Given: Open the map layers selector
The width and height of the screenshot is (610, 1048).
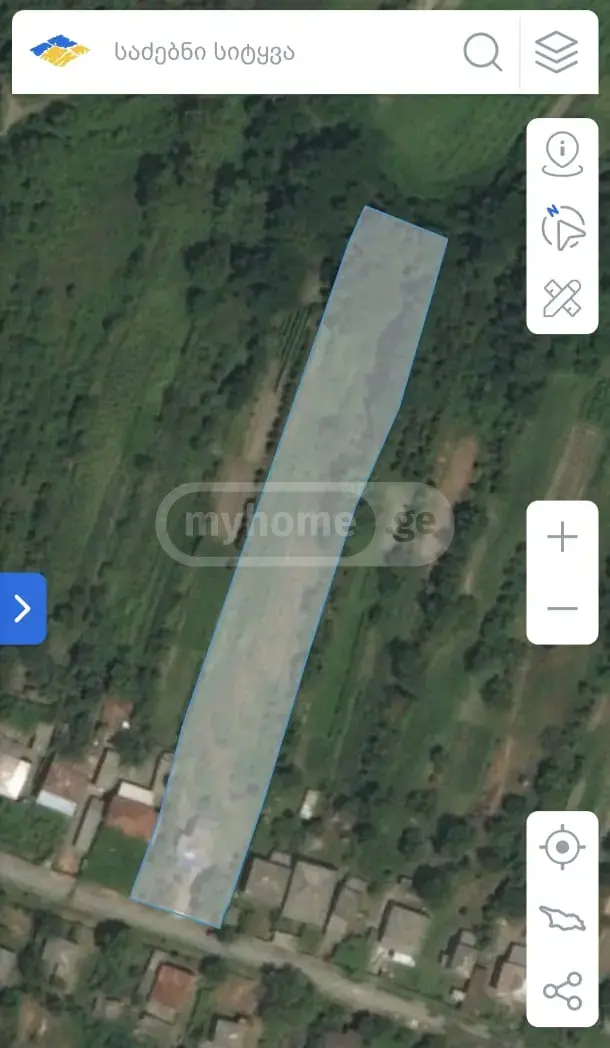Looking at the screenshot, I should click(x=557, y=52).
